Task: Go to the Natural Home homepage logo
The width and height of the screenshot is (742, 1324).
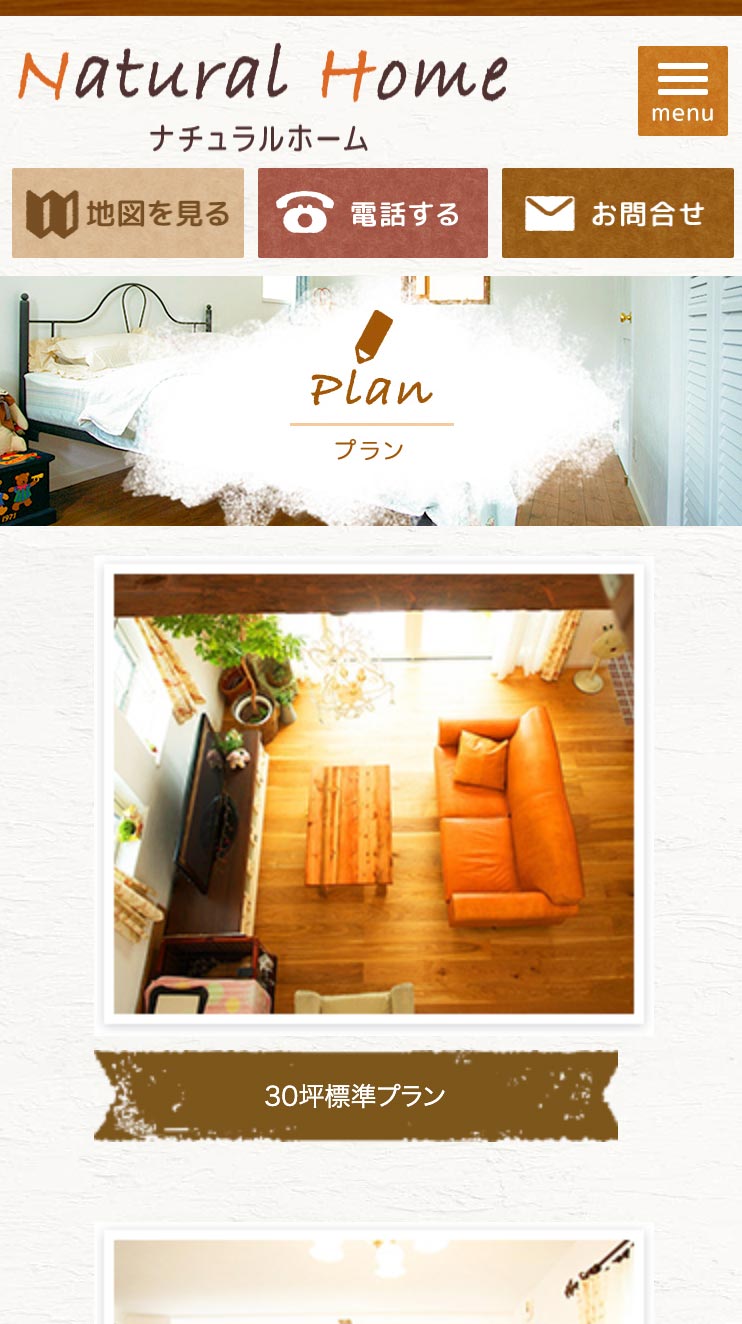Action: tap(262, 95)
